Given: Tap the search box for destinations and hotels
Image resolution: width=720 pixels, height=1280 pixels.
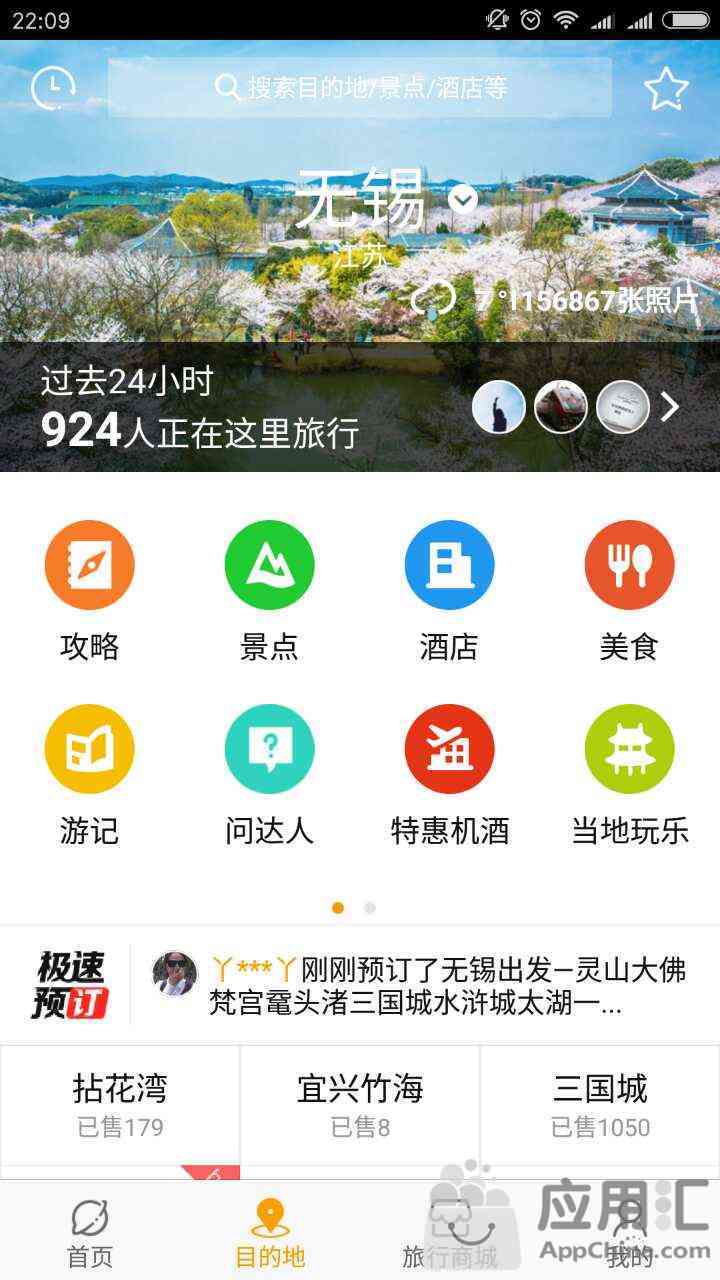Looking at the screenshot, I should click(360, 88).
